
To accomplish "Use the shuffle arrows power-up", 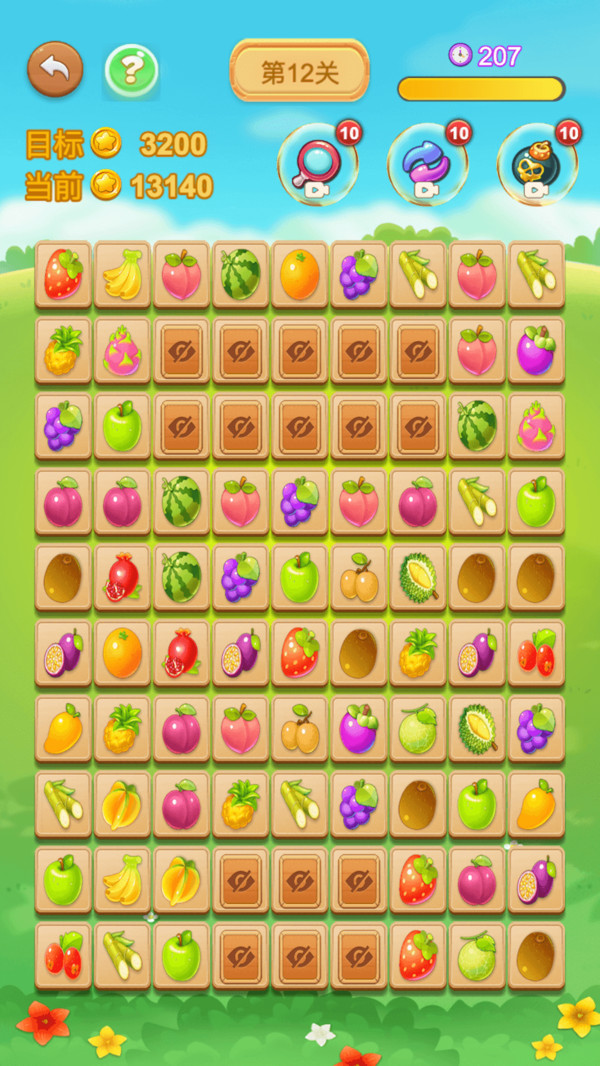I will pyautogui.click(x=427, y=164).
